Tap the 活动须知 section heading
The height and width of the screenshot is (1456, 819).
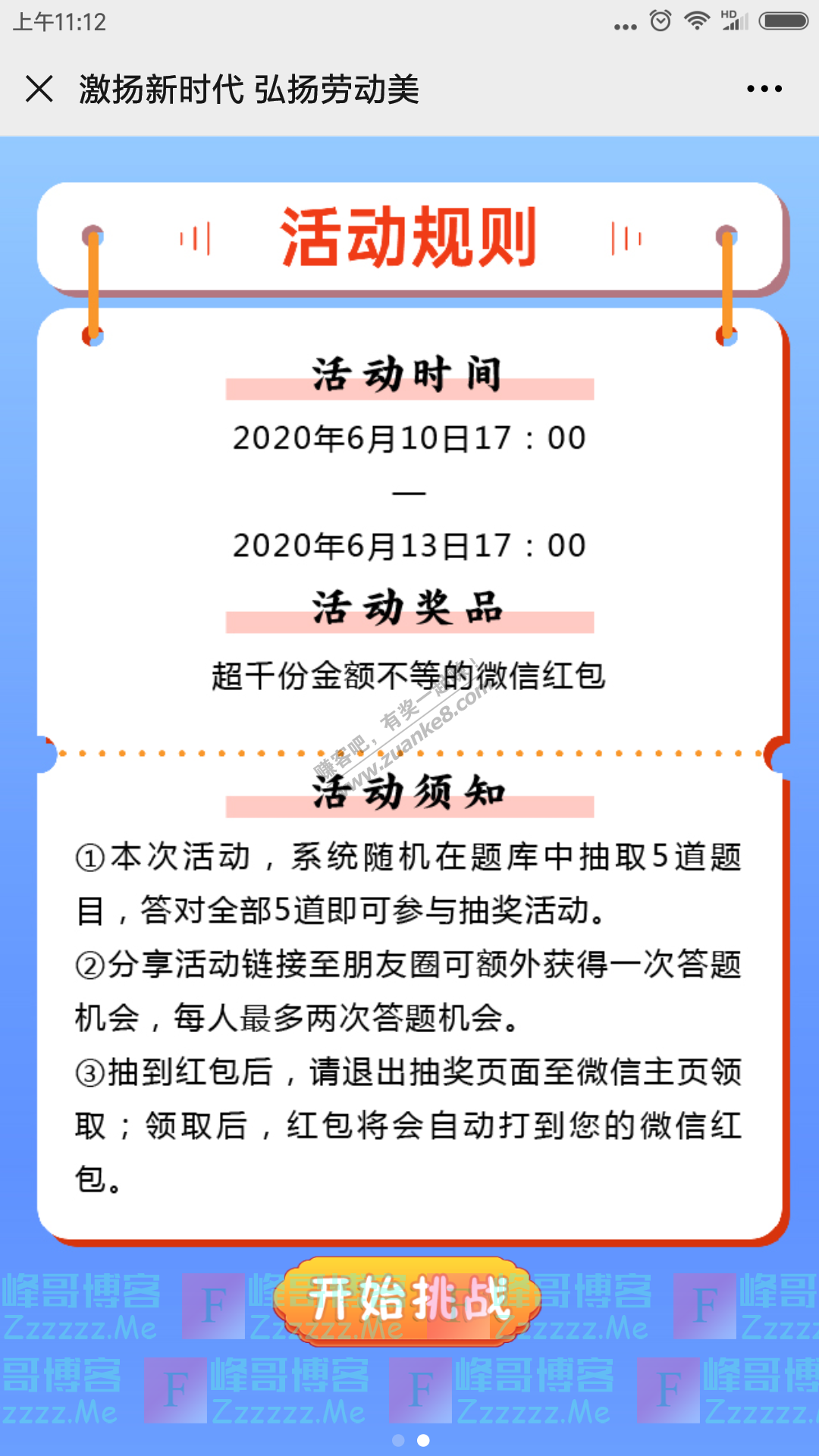[409, 795]
